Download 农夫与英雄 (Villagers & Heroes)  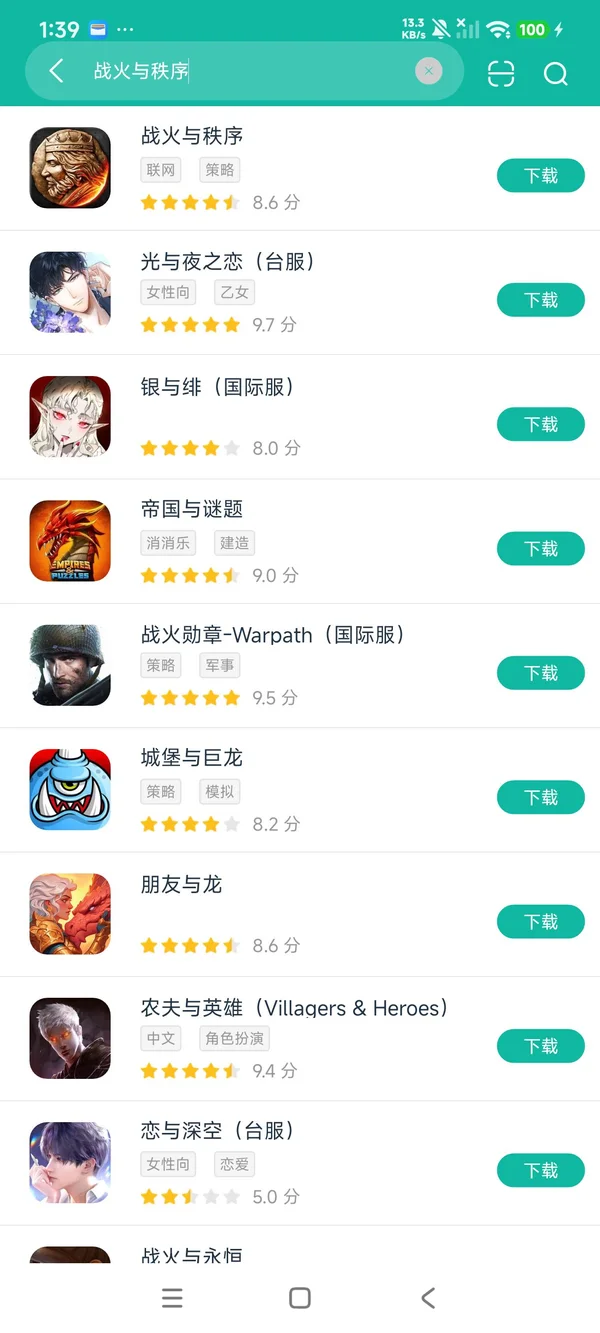[x=540, y=1046]
